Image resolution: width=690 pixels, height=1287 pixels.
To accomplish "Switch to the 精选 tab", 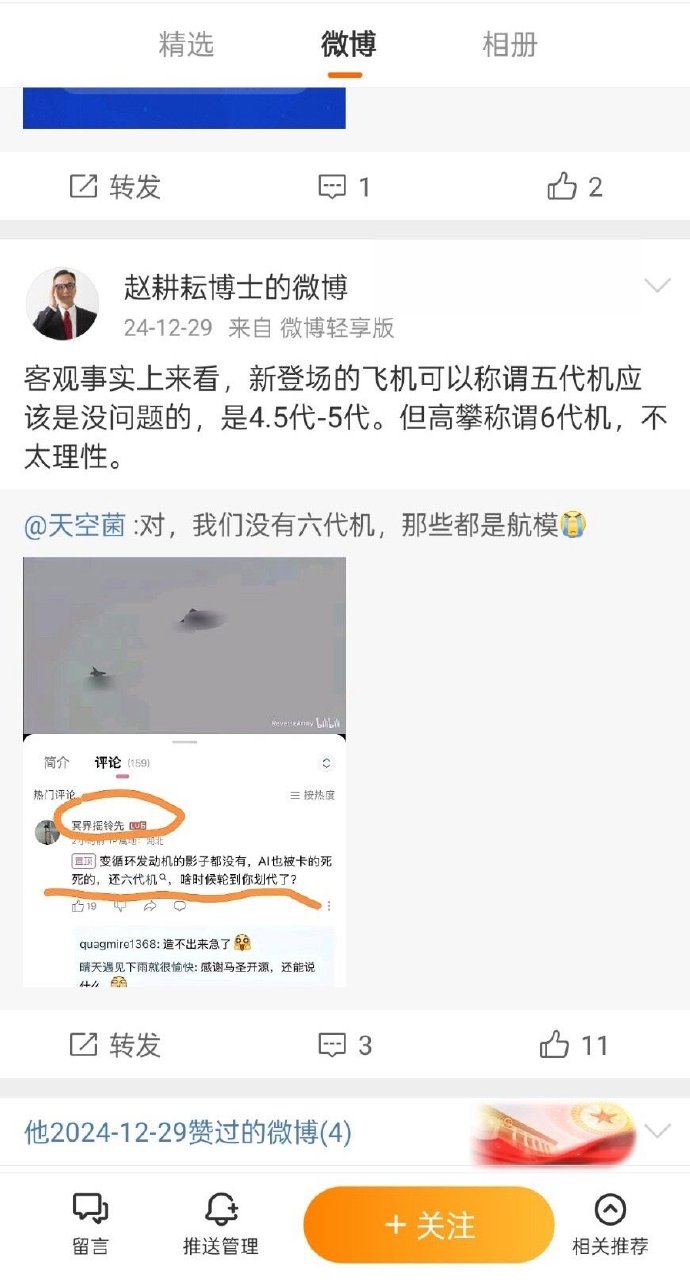I will click(x=186, y=45).
